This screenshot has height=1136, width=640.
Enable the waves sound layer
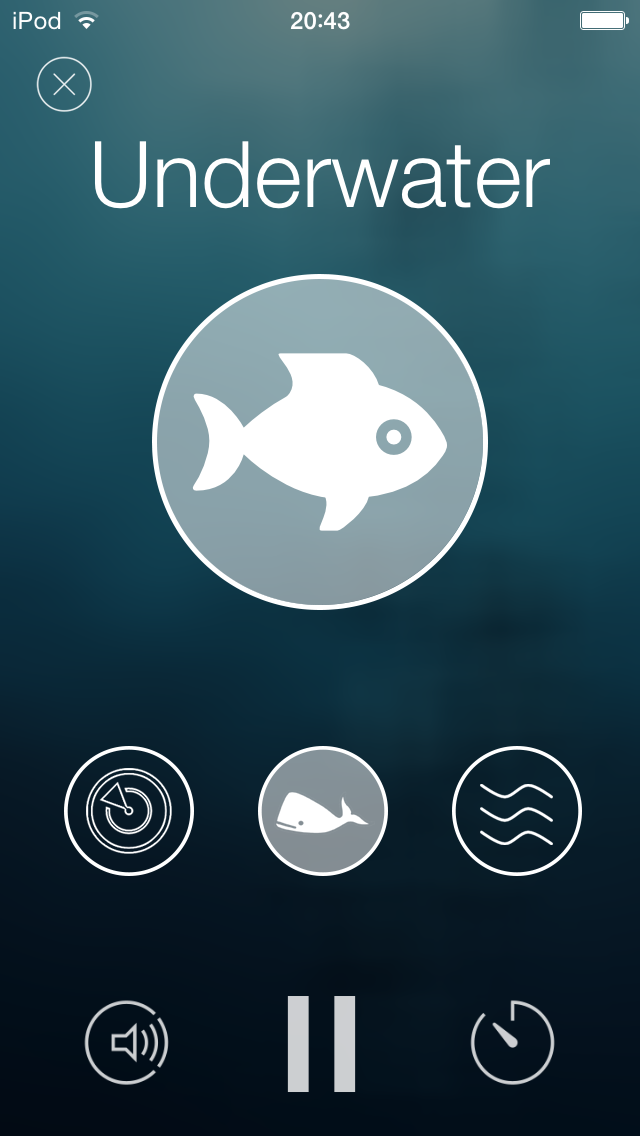click(x=517, y=811)
